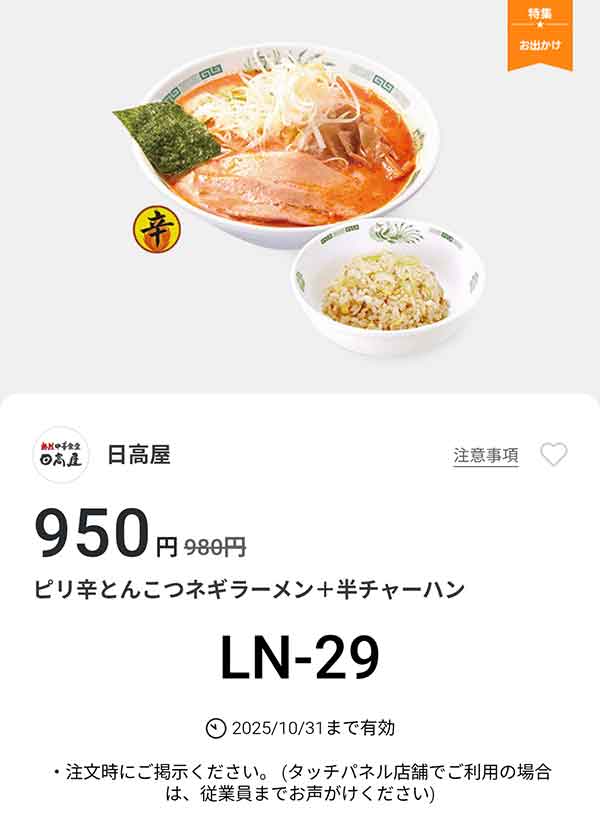Image resolution: width=600 pixels, height=820 pixels.
Task: Open the 注意事項 notes link
Action: pos(486,455)
